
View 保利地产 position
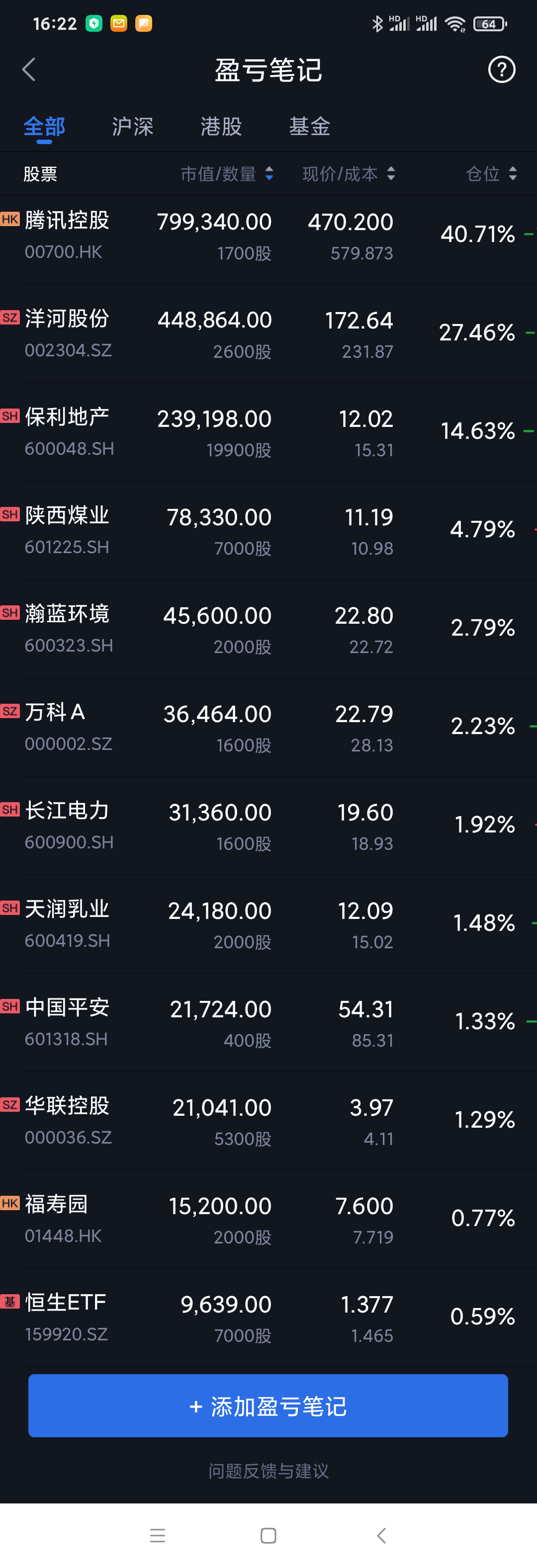tap(268, 433)
